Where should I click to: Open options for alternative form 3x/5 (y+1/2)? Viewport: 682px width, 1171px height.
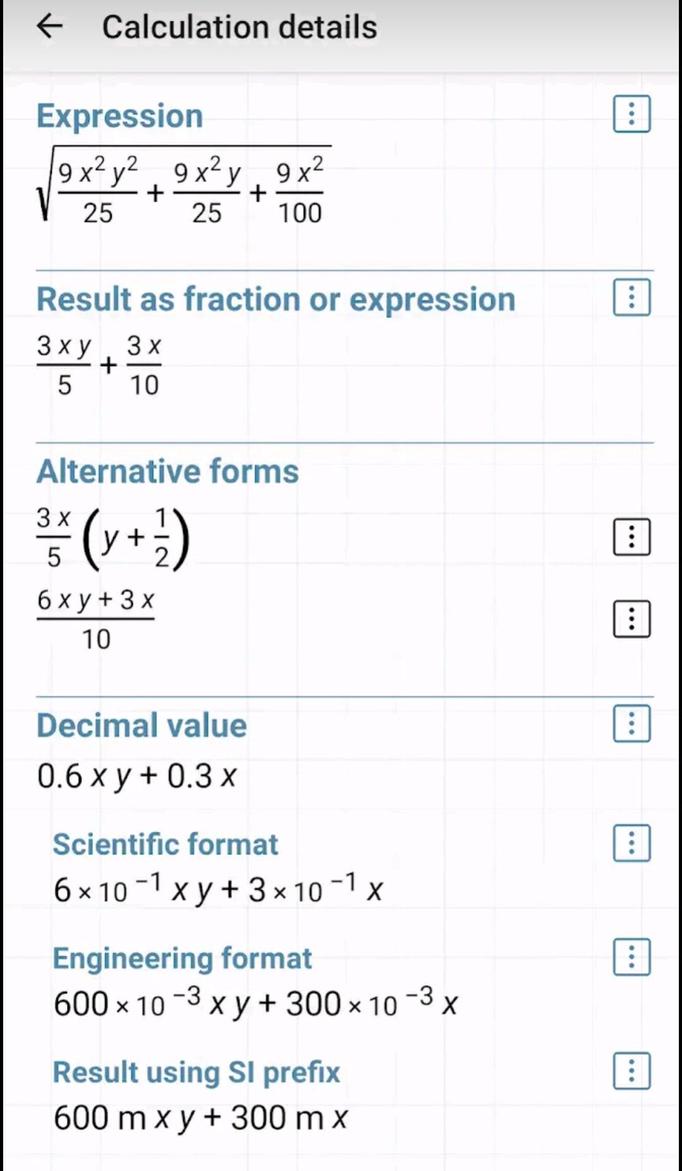click(x=631, y=539)
